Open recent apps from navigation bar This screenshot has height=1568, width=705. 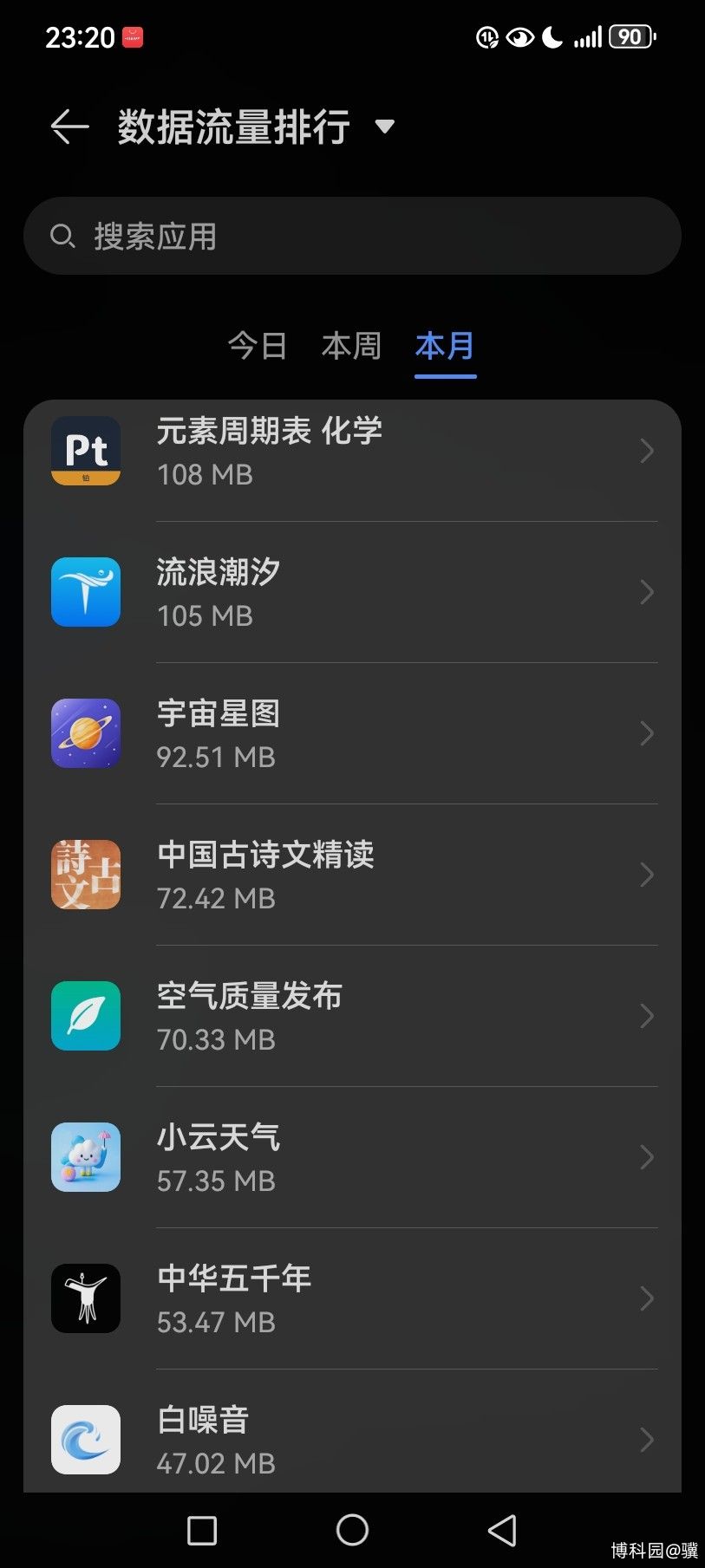click(x=202, y=1531)
